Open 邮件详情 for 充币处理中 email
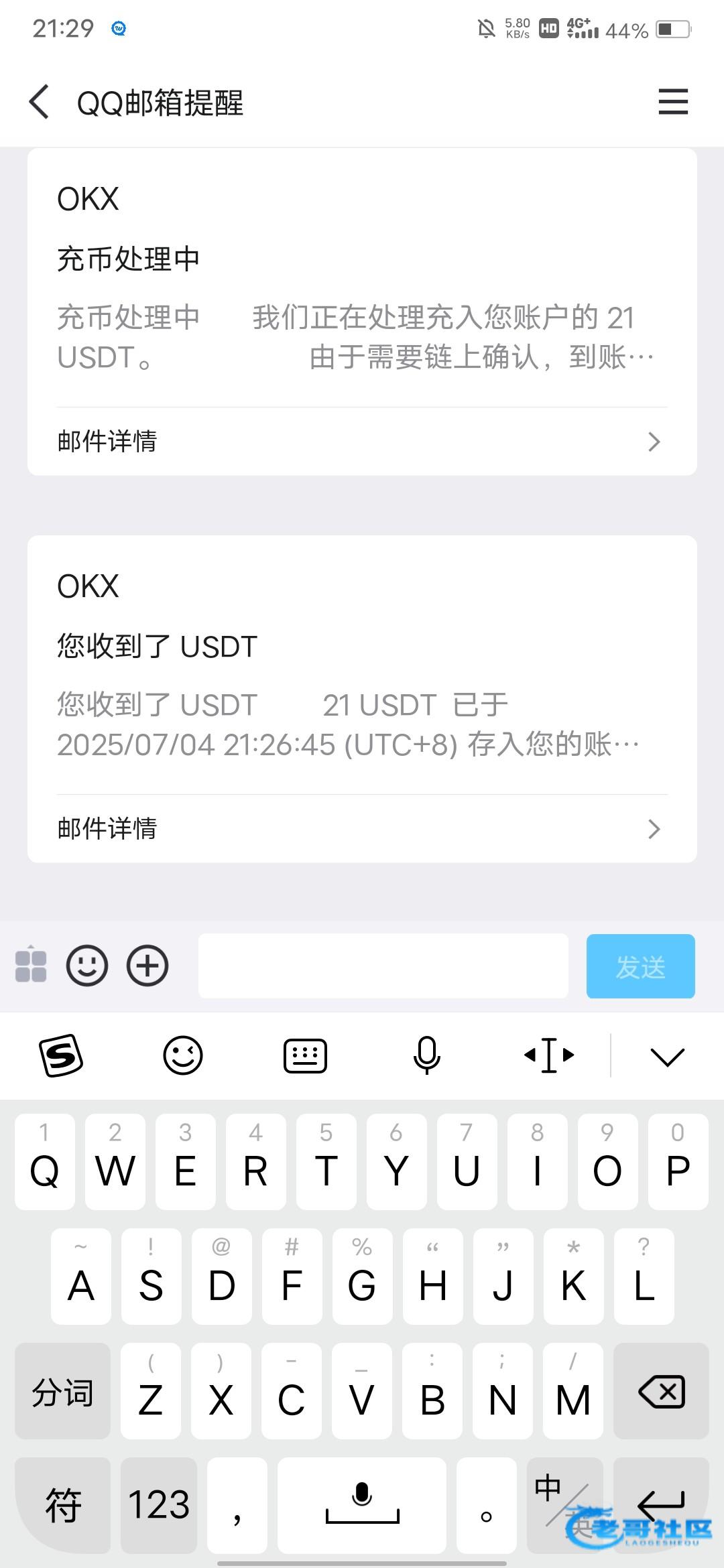Screen dimensions: 724x1568 [362, 442]
